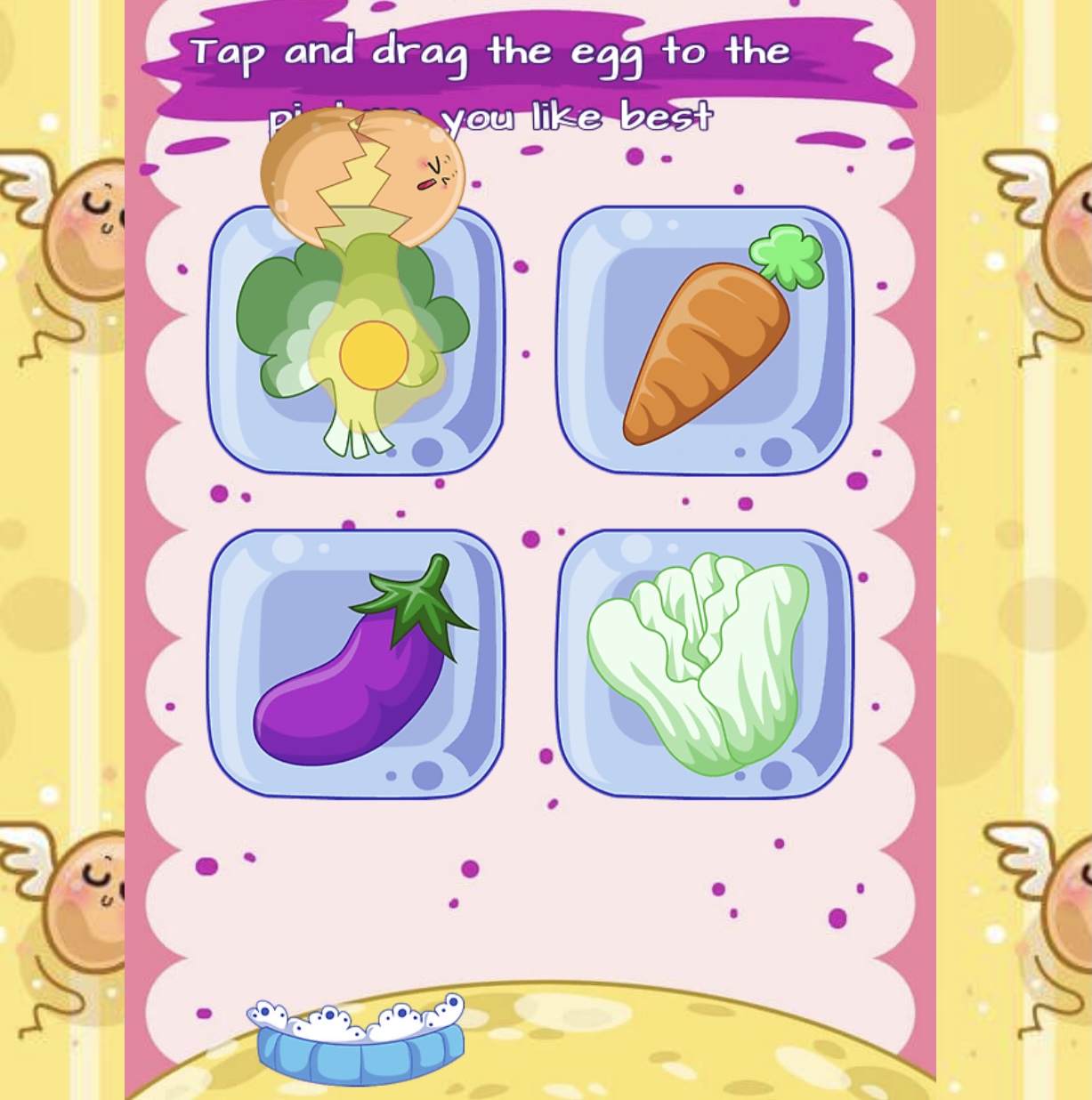Select the carrot picture tile
This screenshot has width=1092, height=1100.
705,340
